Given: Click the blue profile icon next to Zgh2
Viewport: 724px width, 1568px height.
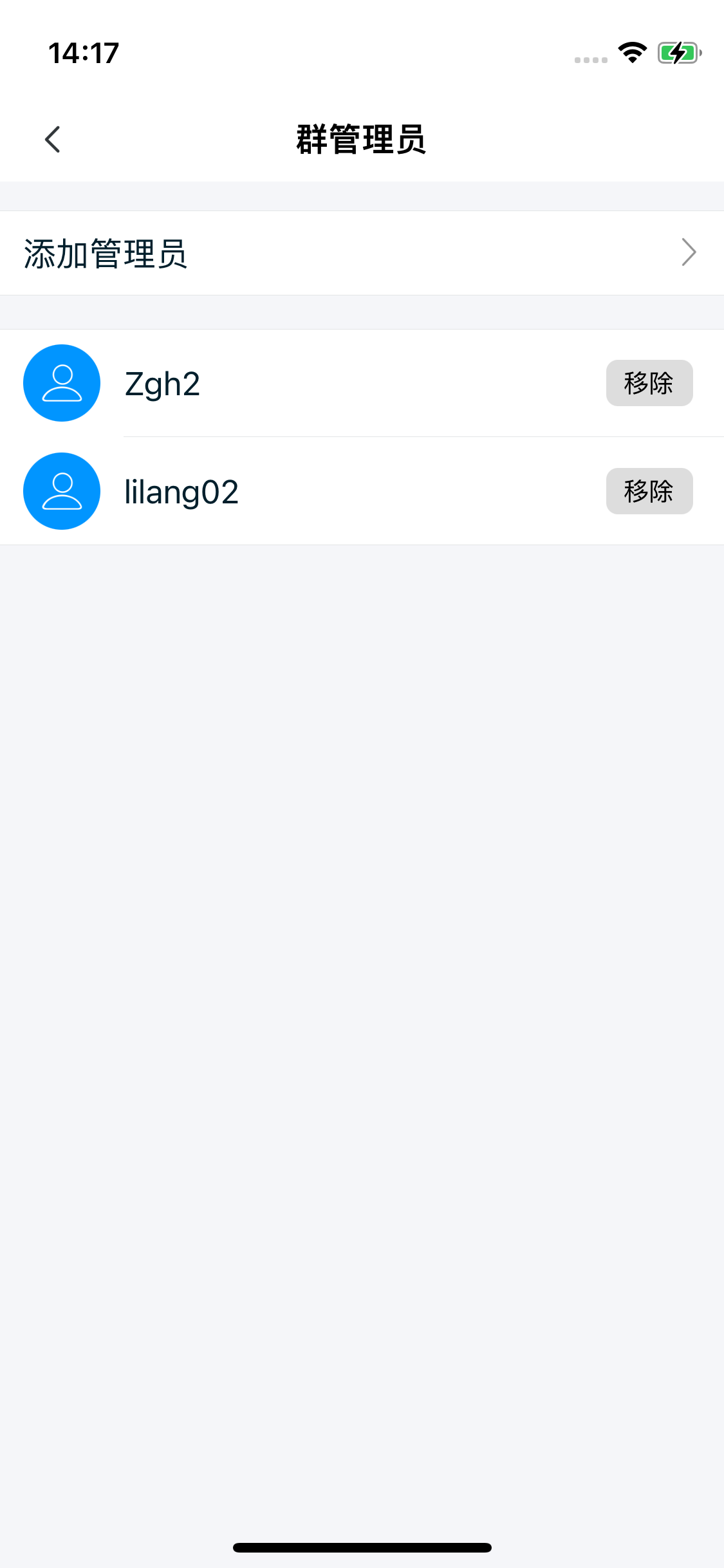Looking at the screenshot, I should pyautogui.click(x=61, y=382).
